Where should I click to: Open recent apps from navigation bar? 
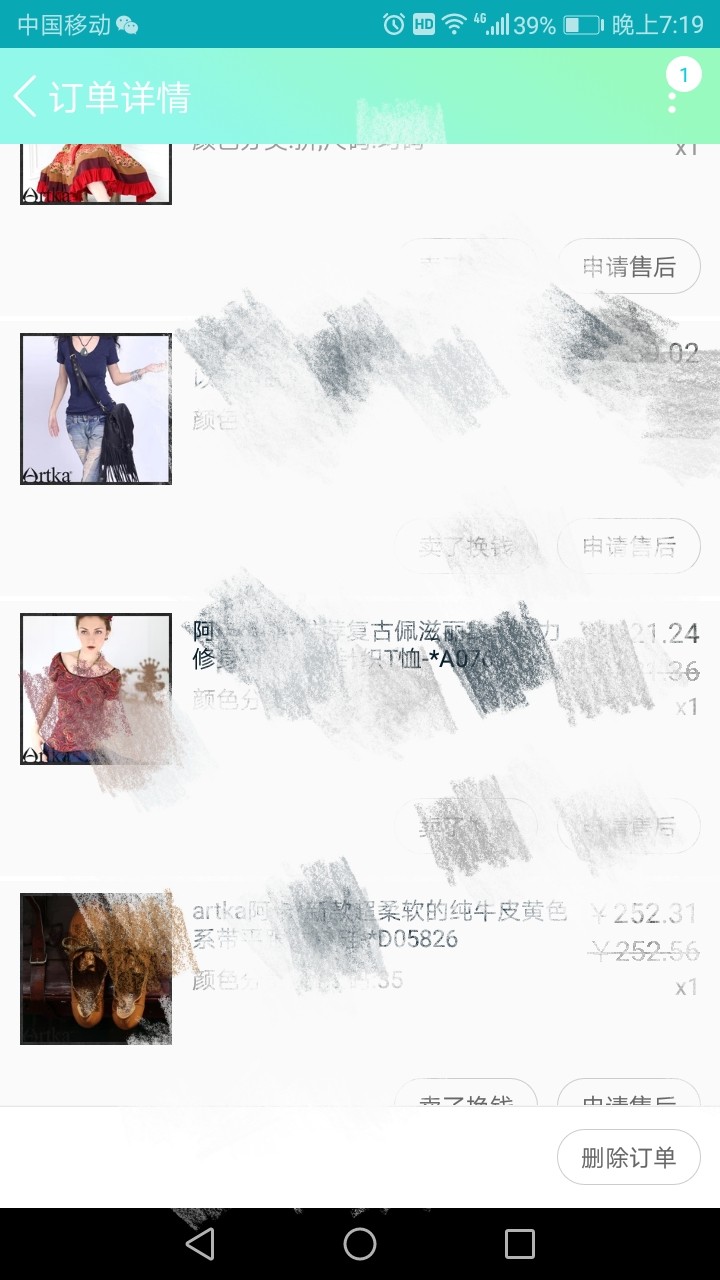pos(520,1244)
